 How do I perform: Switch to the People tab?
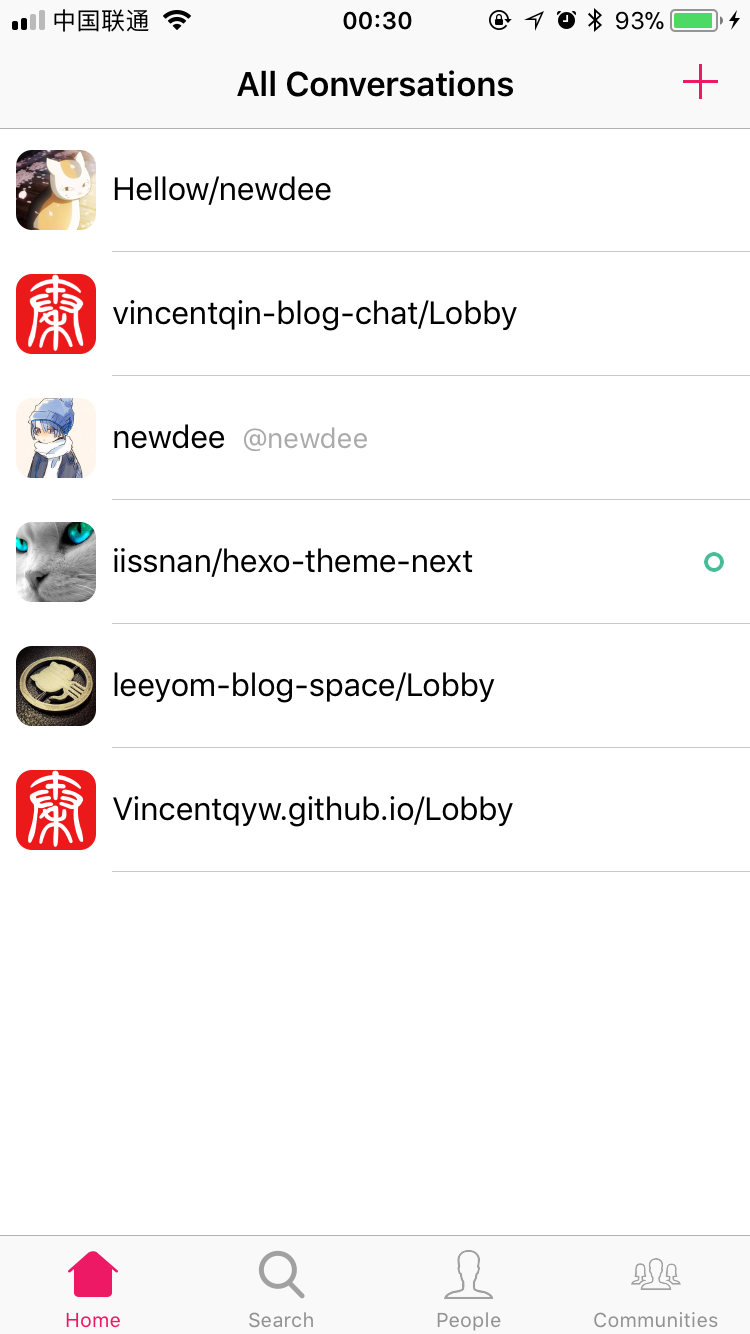coord(468,1289)
